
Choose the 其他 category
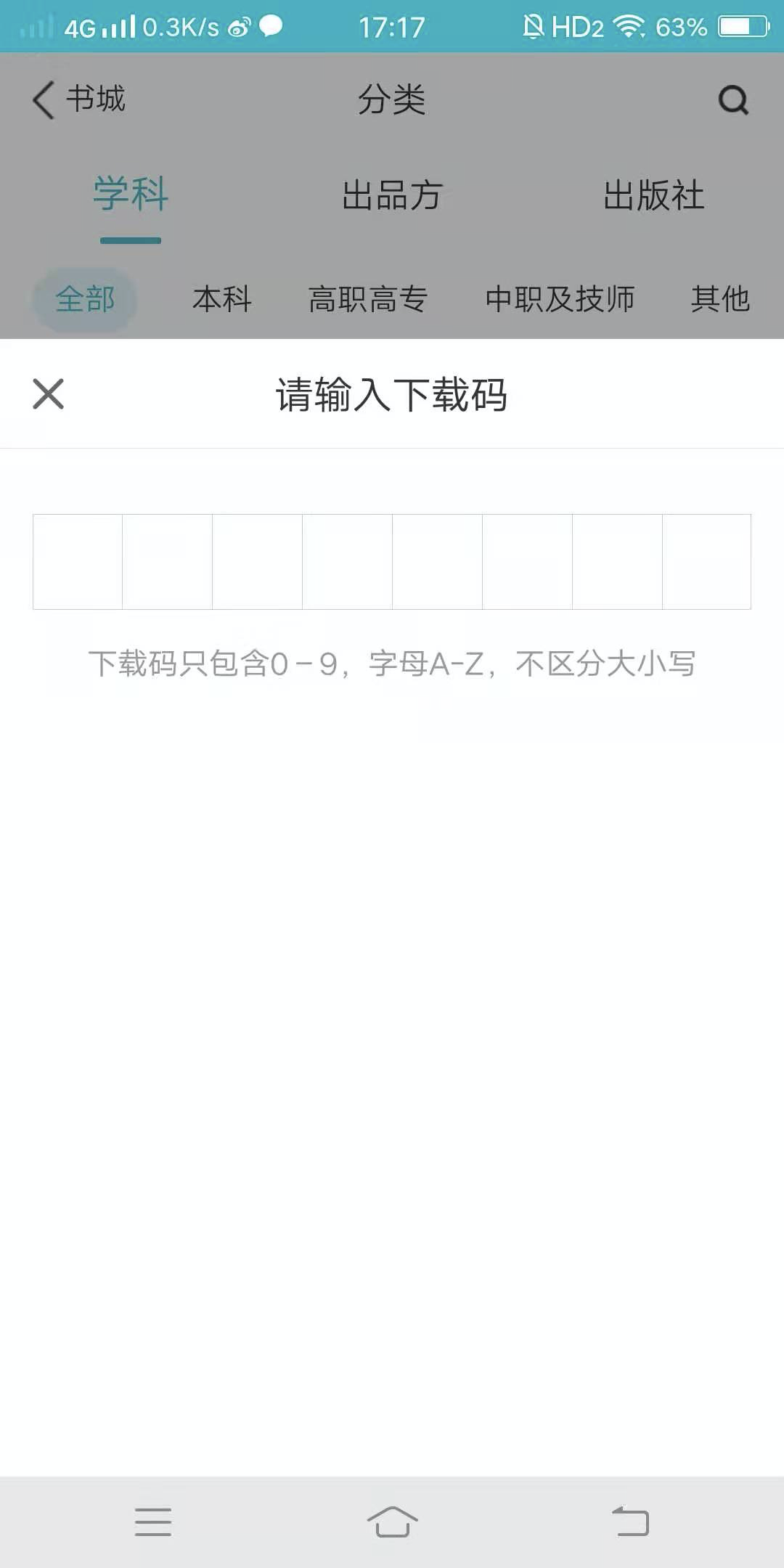click(x=720, y=299)
